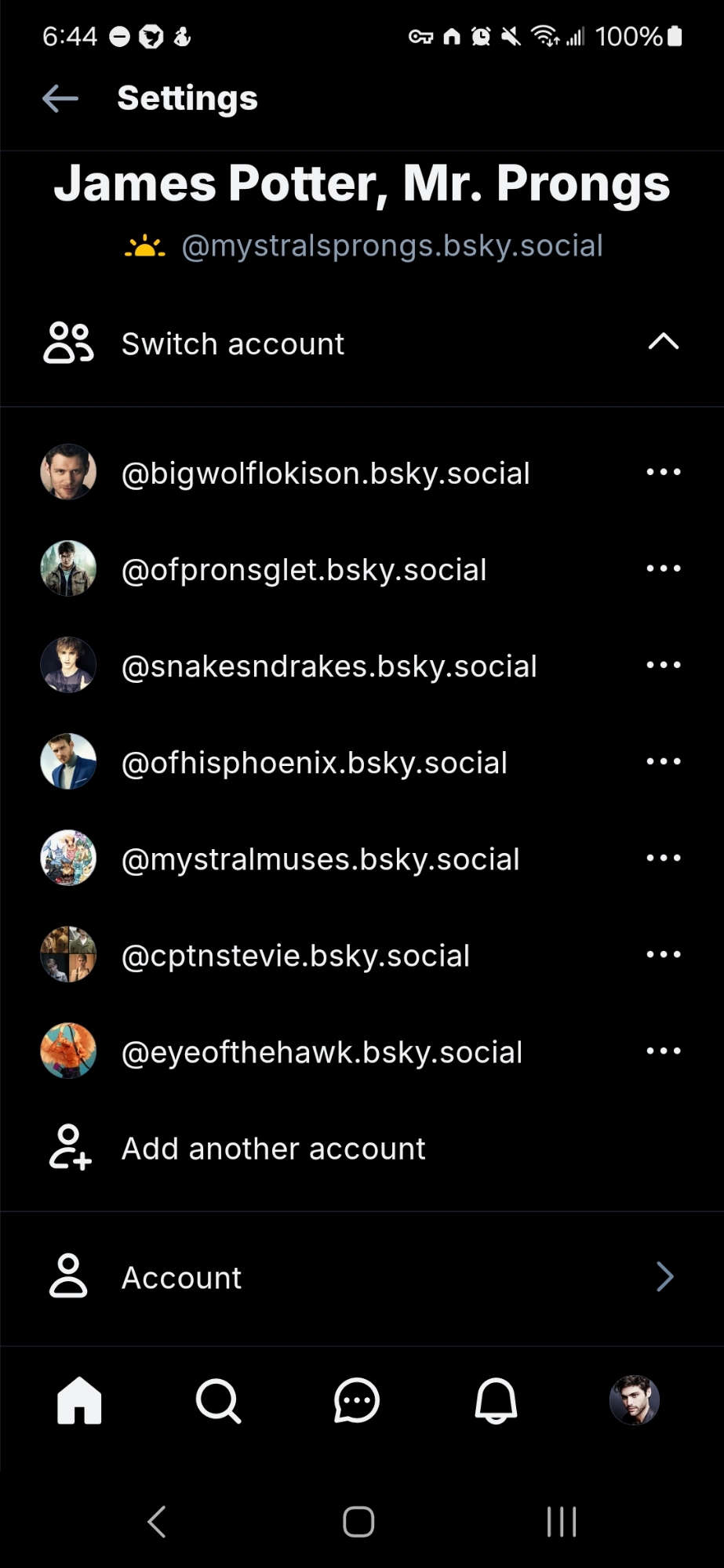Open options for @bigwolflokison.bsky.social
The width and height of the screenshot is (724, 1568).
[x=663, y=472]
